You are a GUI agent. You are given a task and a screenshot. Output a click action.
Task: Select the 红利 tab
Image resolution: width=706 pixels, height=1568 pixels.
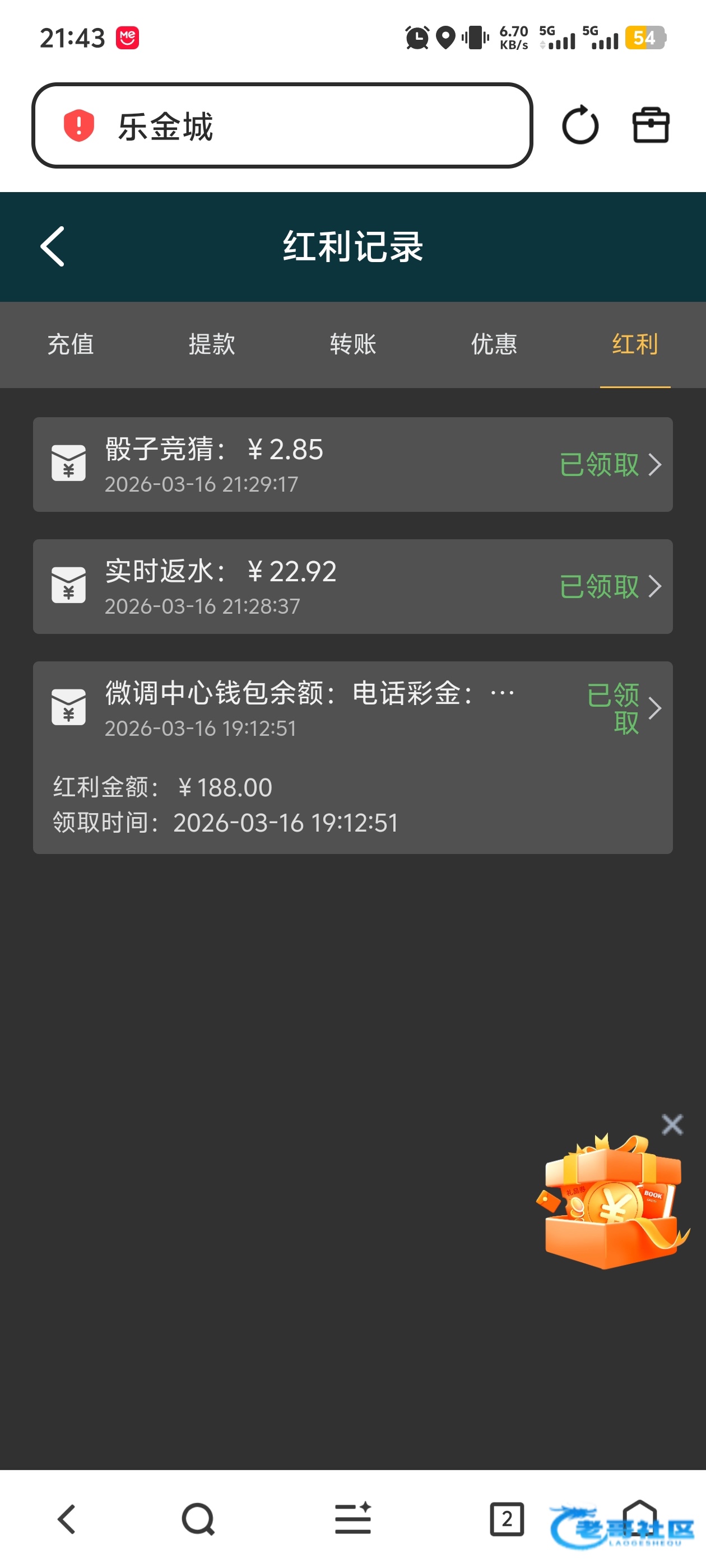coord(635,344)
